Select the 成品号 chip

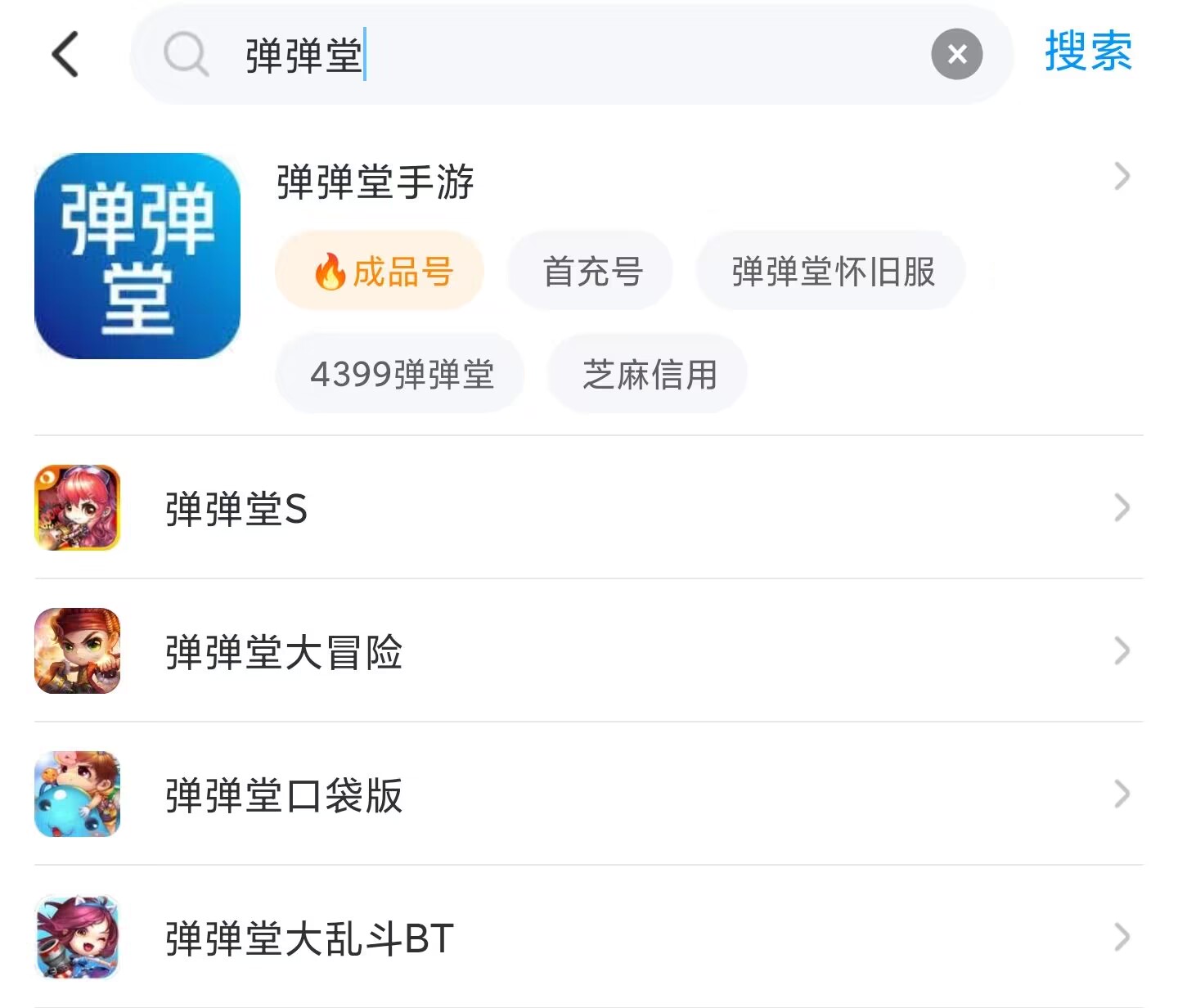pyautogui.click(x=380, y=271)
